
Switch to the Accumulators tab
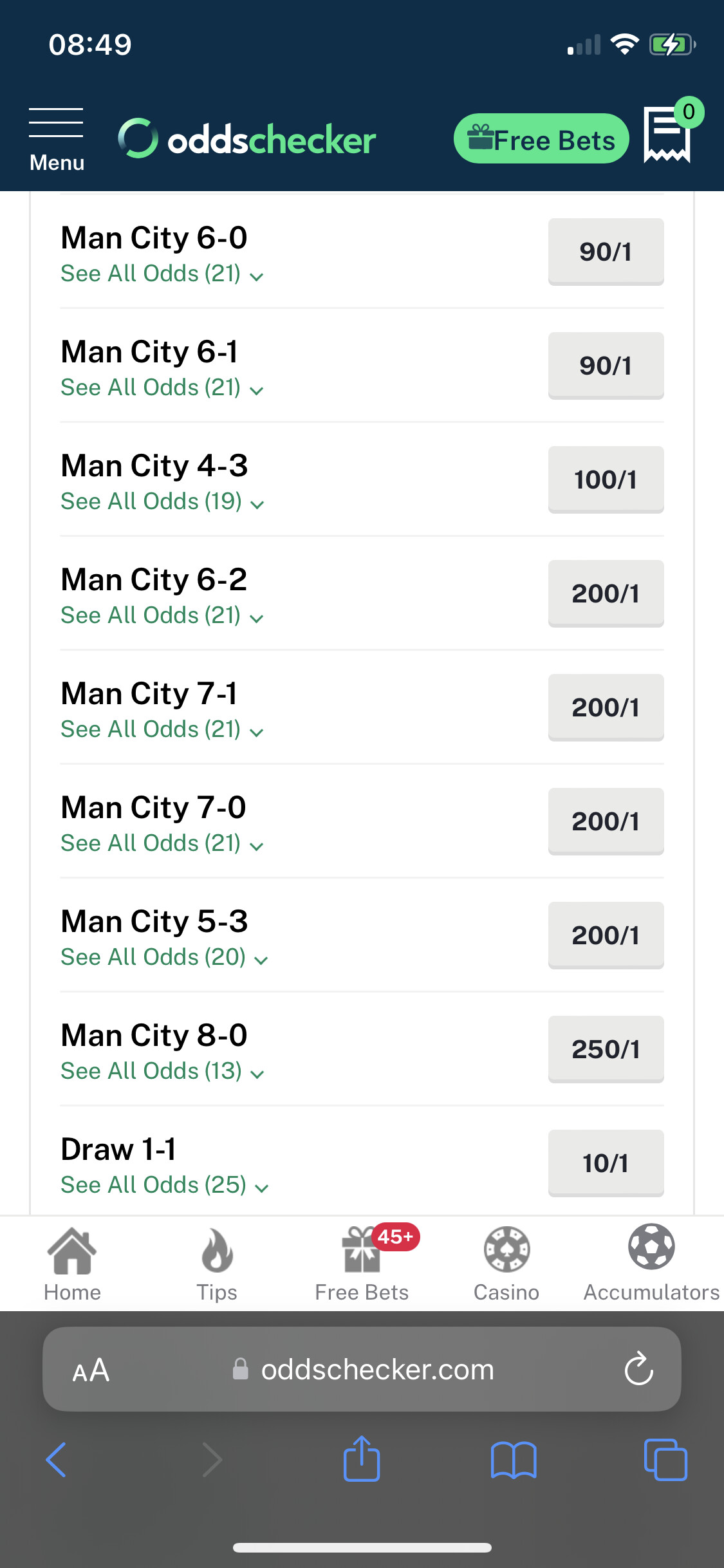point(651,1264)
